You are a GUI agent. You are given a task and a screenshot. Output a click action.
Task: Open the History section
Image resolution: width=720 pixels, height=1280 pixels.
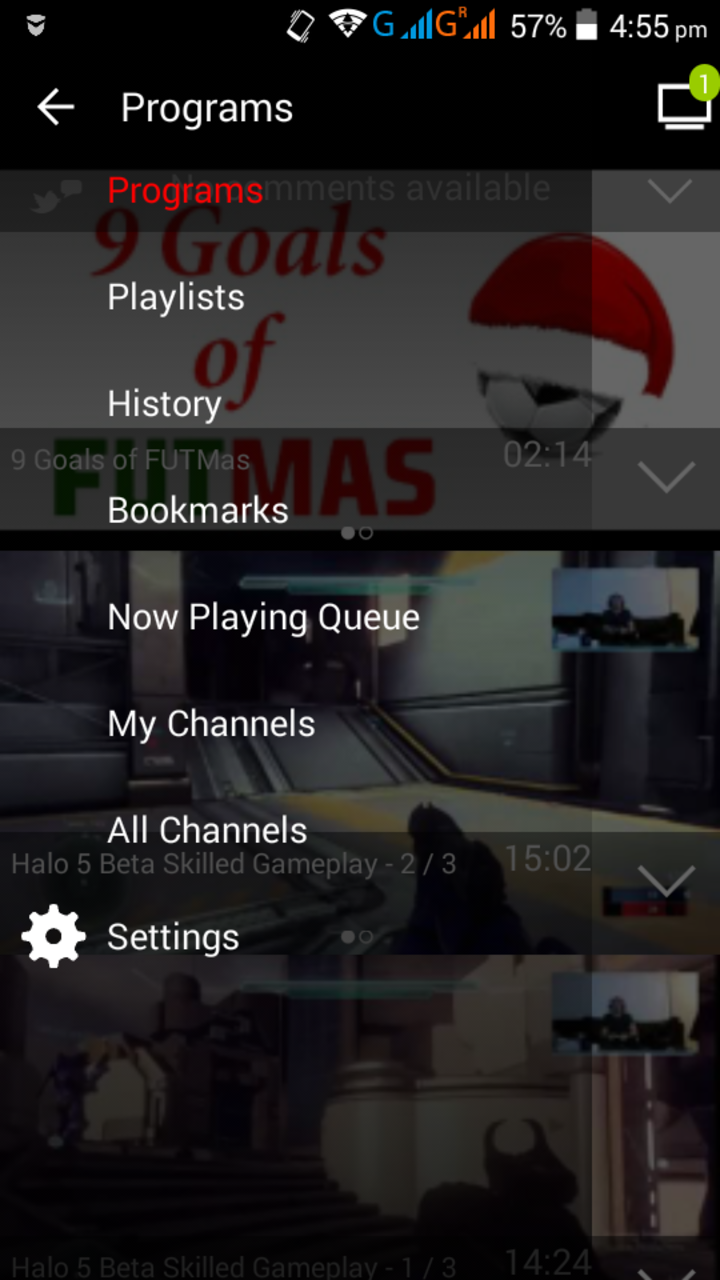tap(163, 403)
